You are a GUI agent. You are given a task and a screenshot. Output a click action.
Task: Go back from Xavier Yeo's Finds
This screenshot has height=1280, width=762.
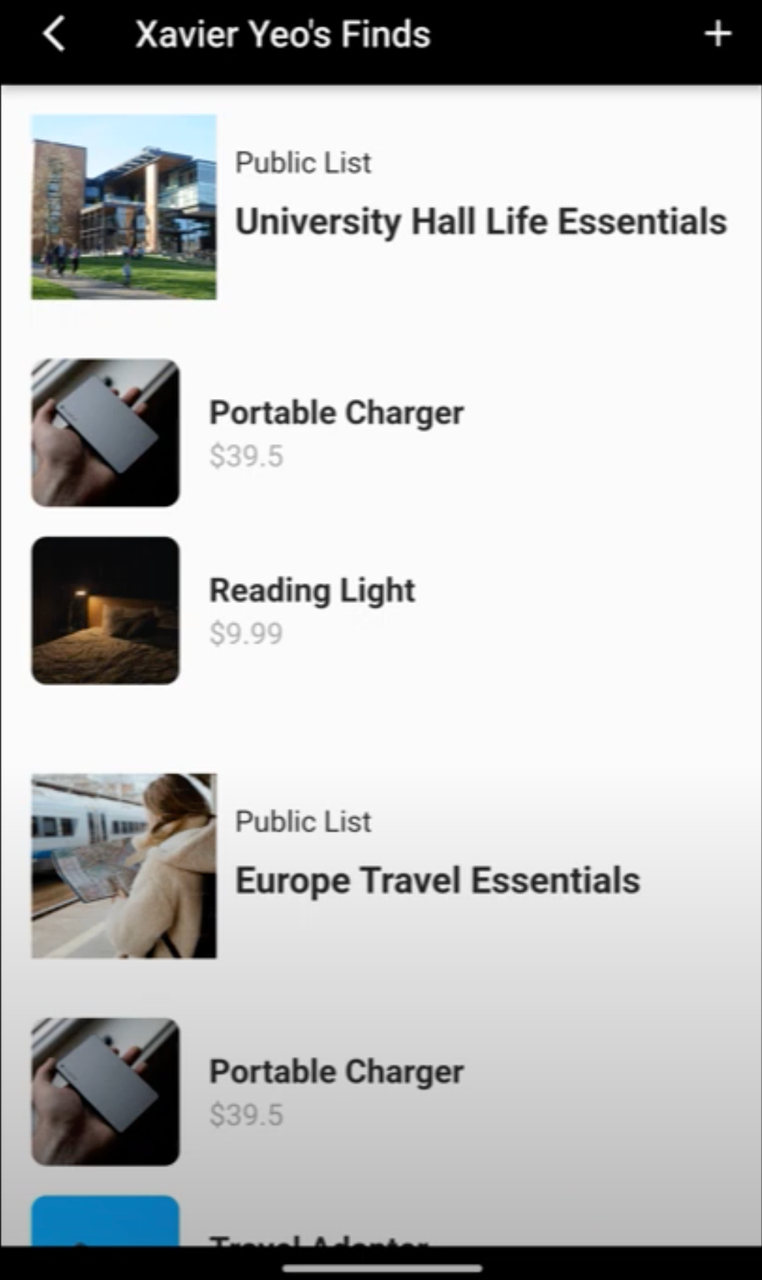tap(54, 34)
